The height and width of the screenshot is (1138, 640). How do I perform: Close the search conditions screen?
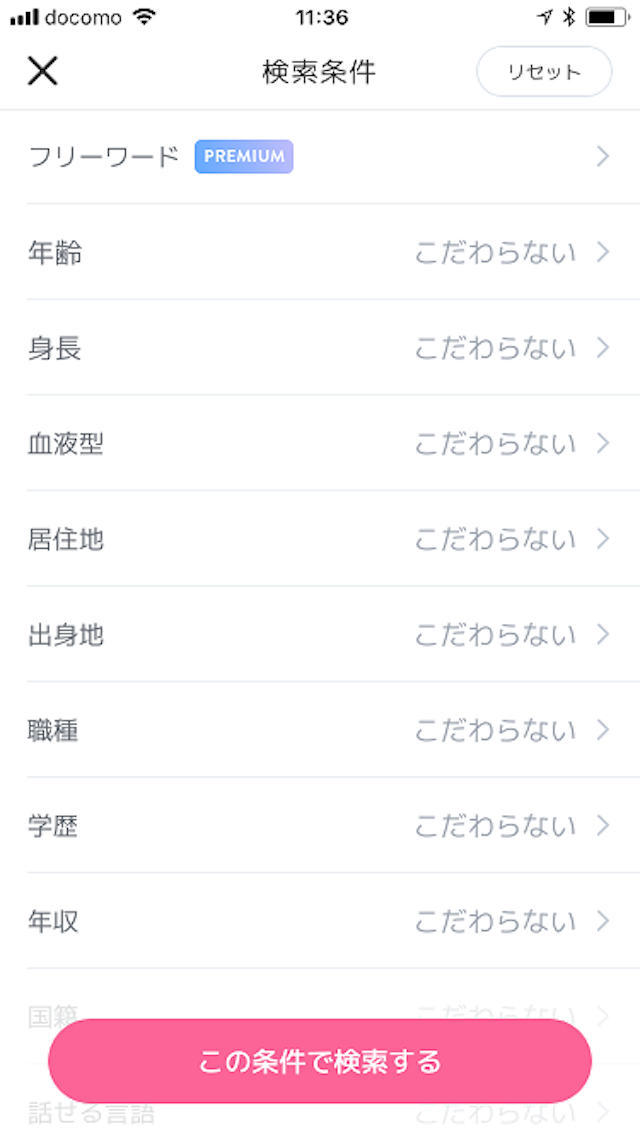(x=42, y=71)
